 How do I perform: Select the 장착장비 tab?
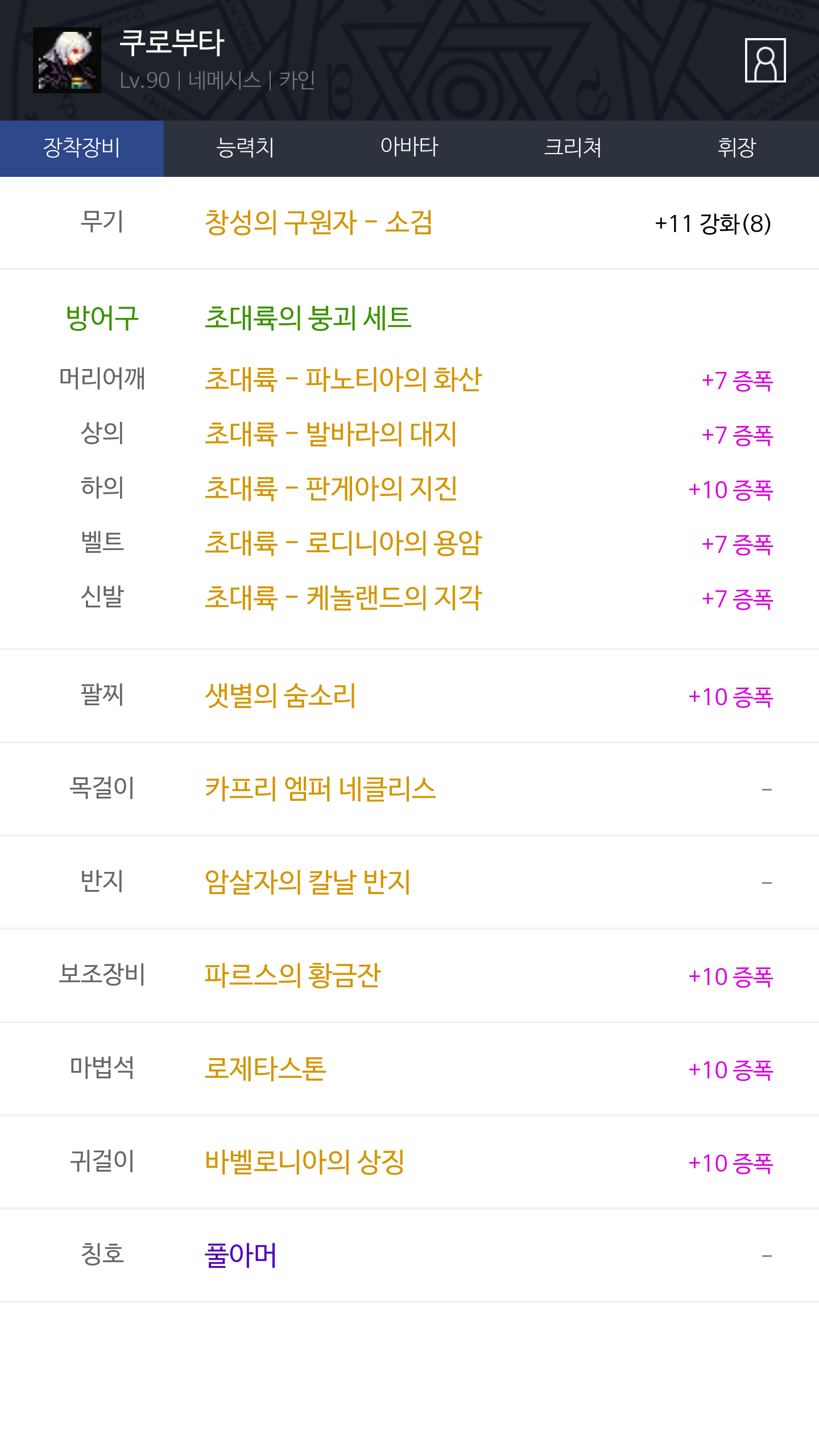coord(82,148)
